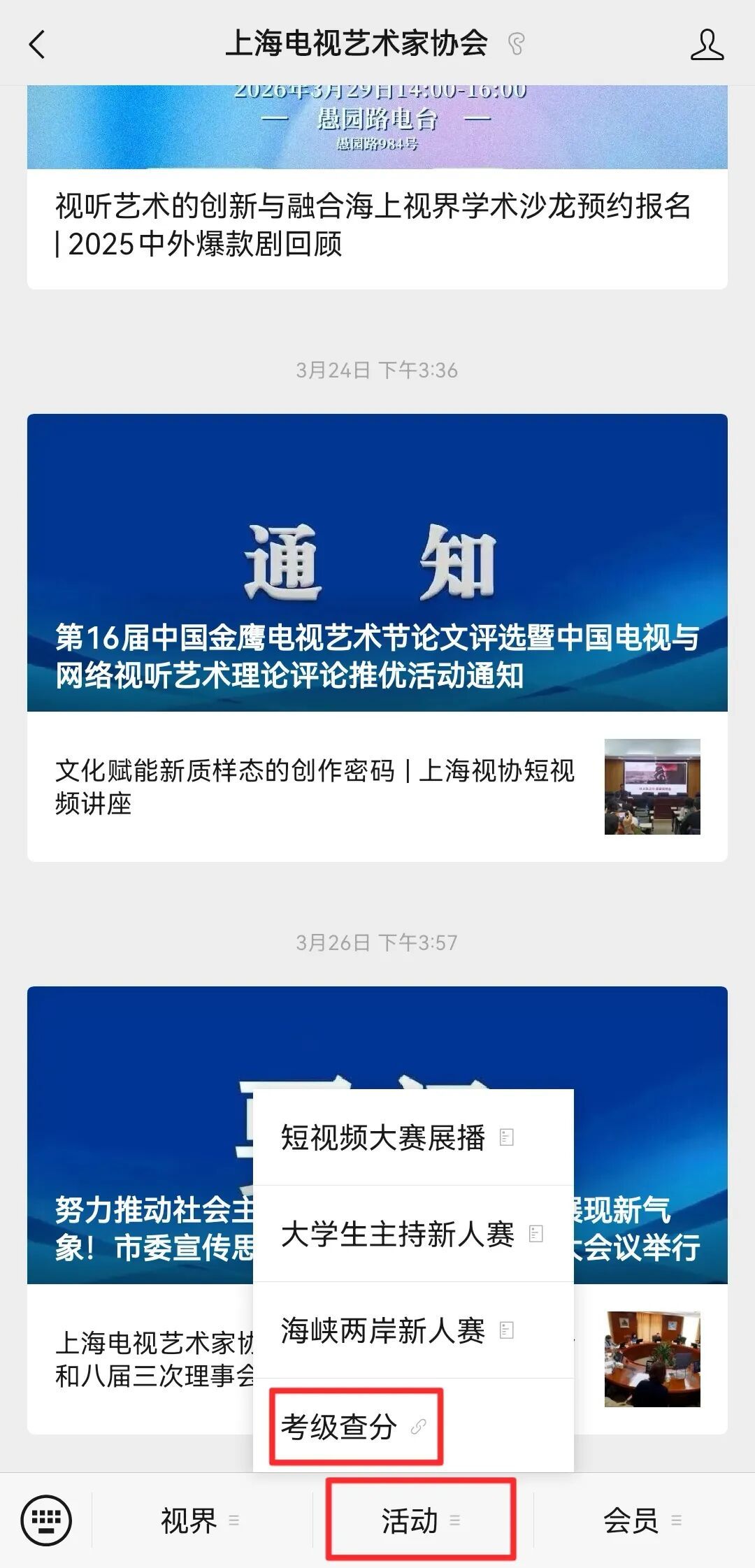Image resolution: width=755 pixels, height=1568 pixels.
Task: Go back from the official account chat
Action: pos(37,45)
